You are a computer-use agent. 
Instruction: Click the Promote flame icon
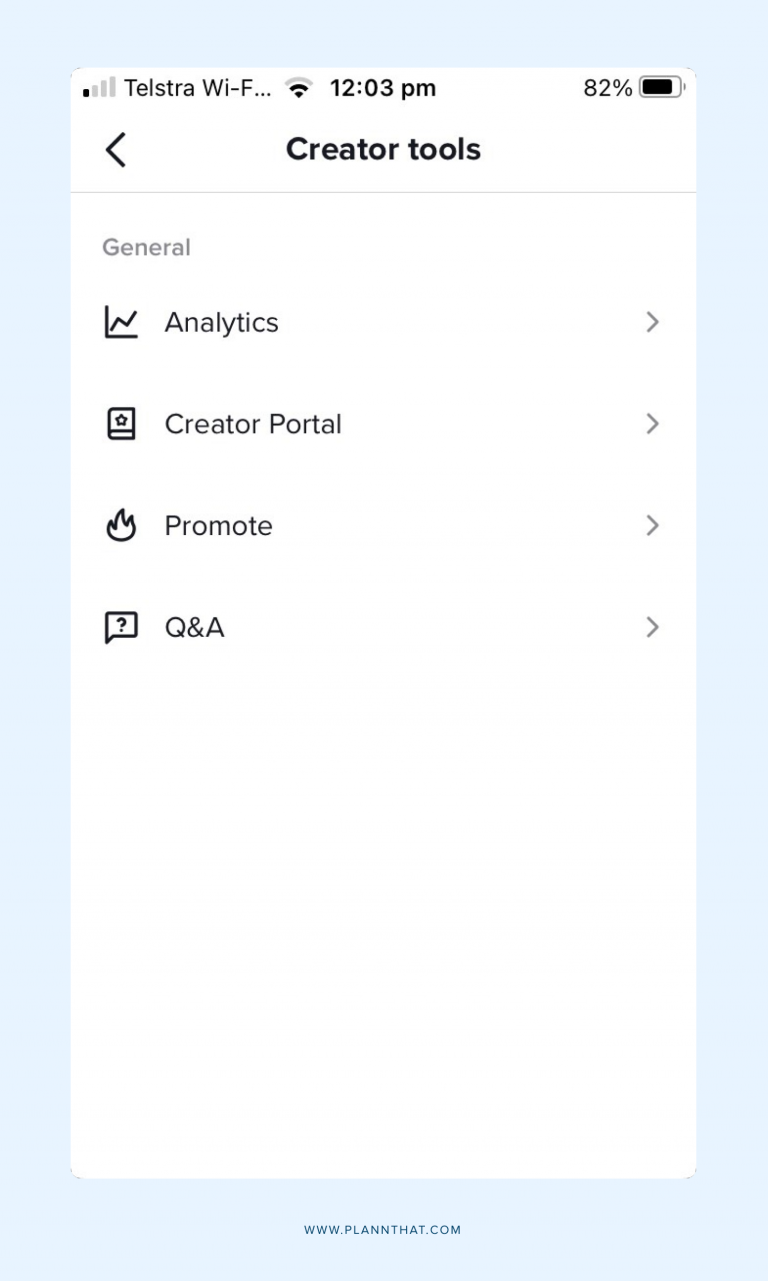tap(123, 525)
